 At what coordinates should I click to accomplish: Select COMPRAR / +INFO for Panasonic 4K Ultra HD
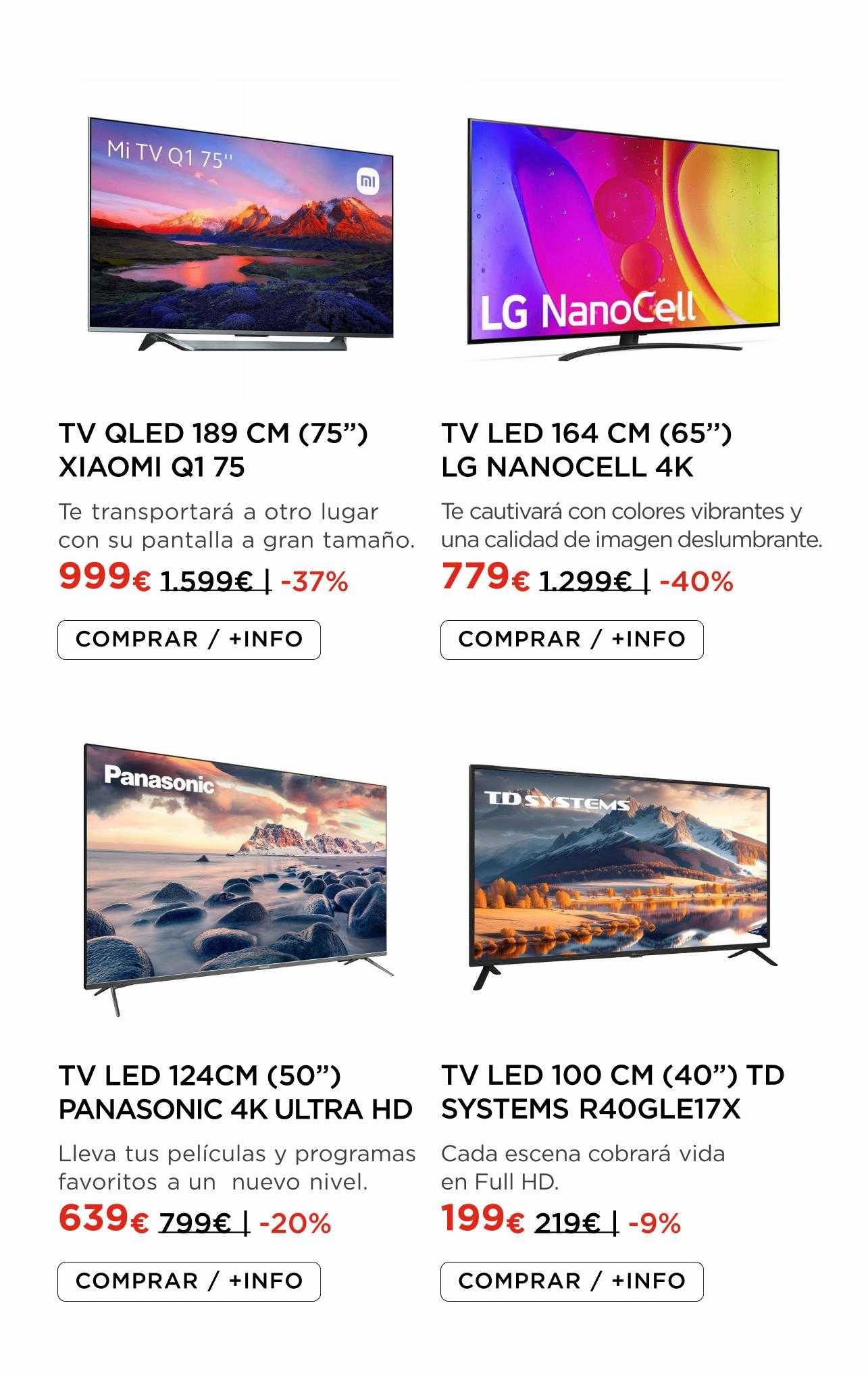tap(189, 1281)
